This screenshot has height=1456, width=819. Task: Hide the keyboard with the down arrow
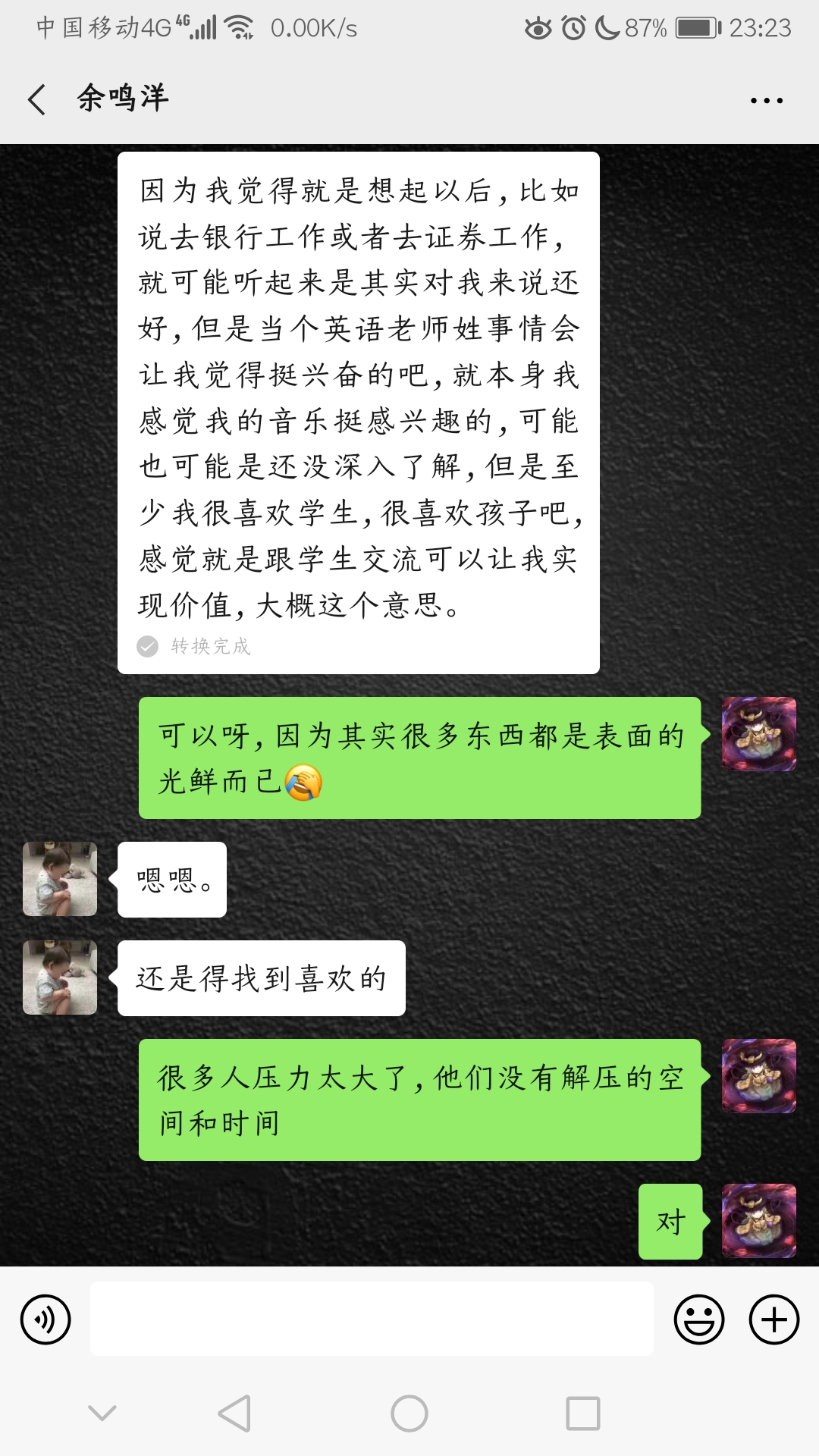102,1412
